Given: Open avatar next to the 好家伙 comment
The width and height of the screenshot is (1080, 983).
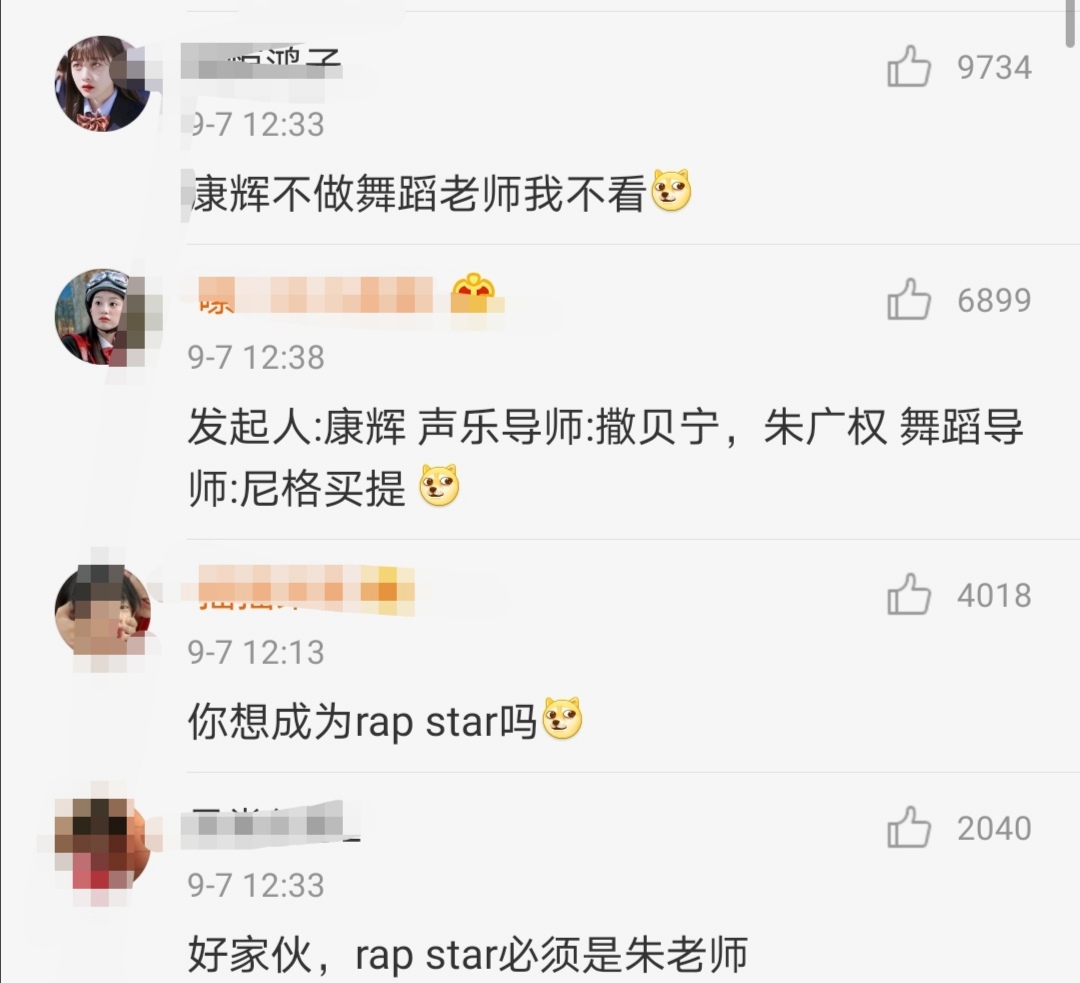Looking at the screenshot, I should [x=101, y=843].
